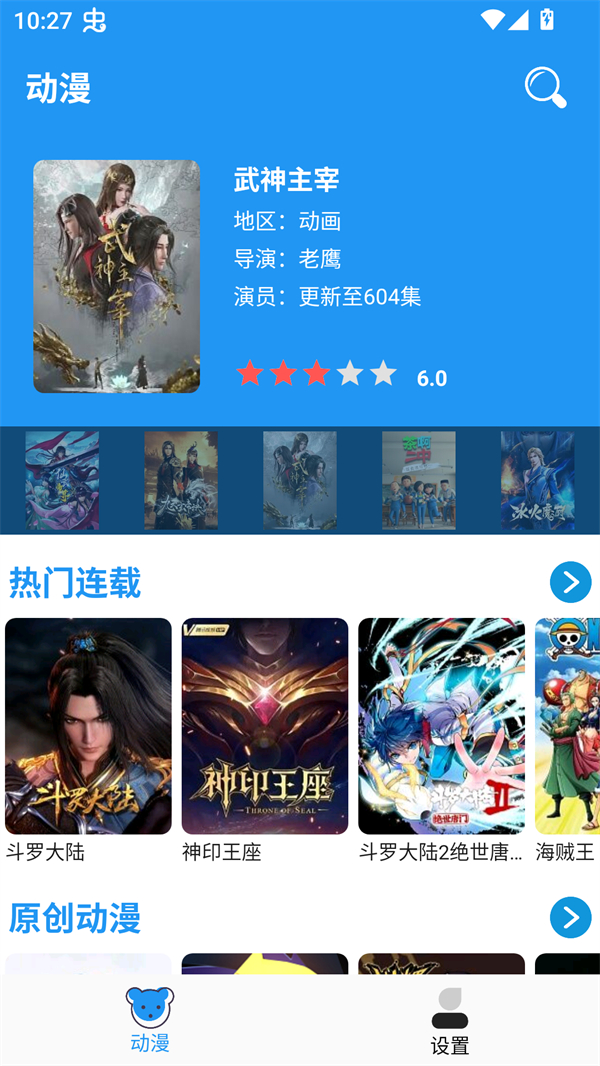This screenshot has height=1066, width=600.
Task: Expand the 热门连载 section with its arrow
Action: point(570,582)
